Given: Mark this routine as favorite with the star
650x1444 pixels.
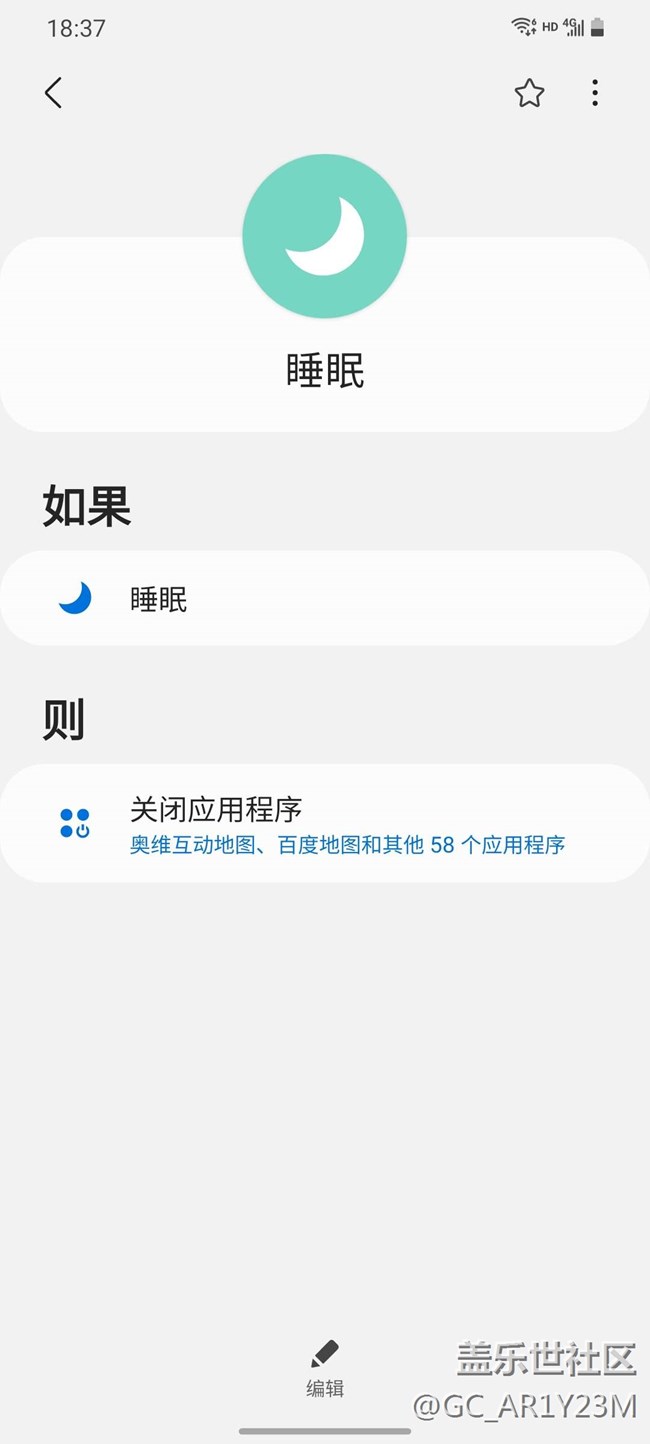Looking at the screenshot, I should pyautogui.click(x=529, y=93).
